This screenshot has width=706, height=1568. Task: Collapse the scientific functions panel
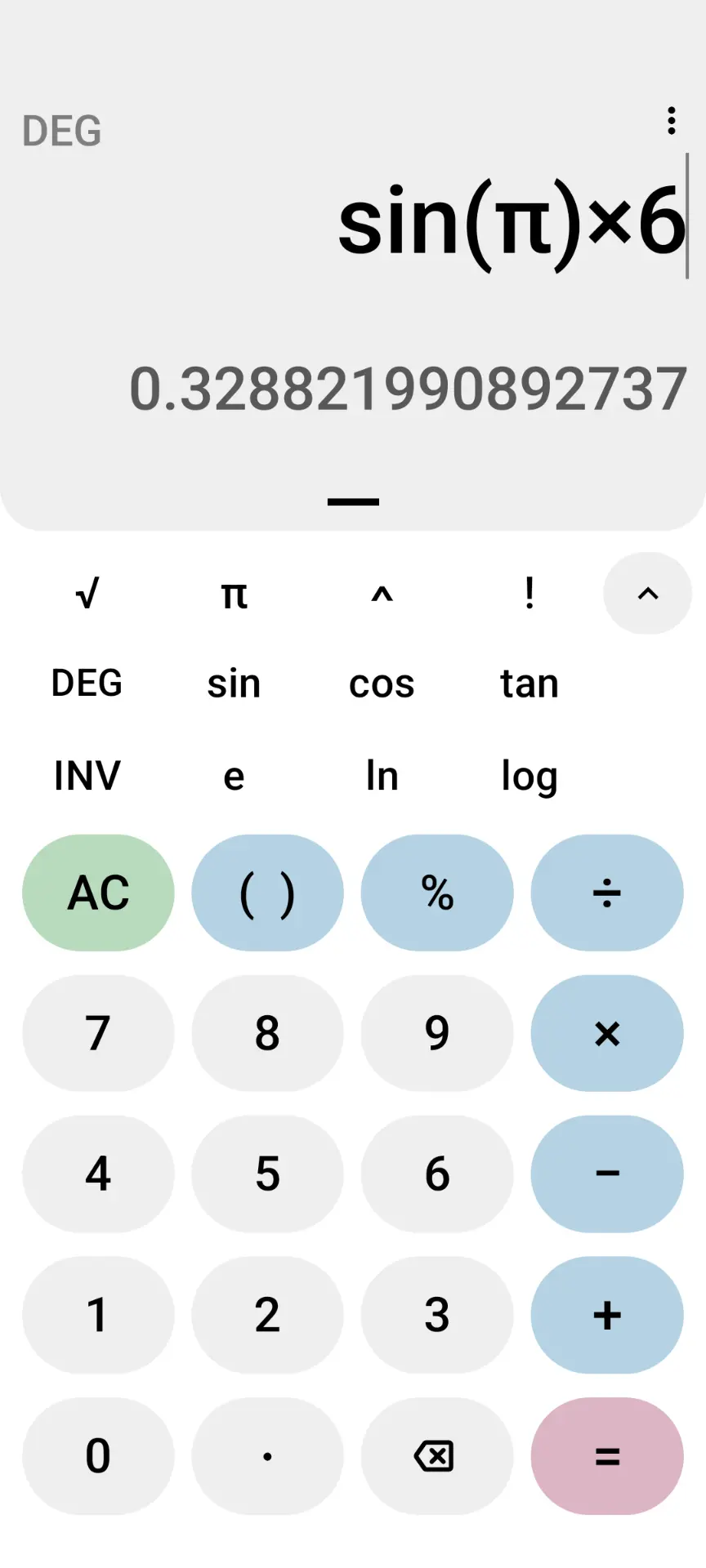(x=647, y=594)
